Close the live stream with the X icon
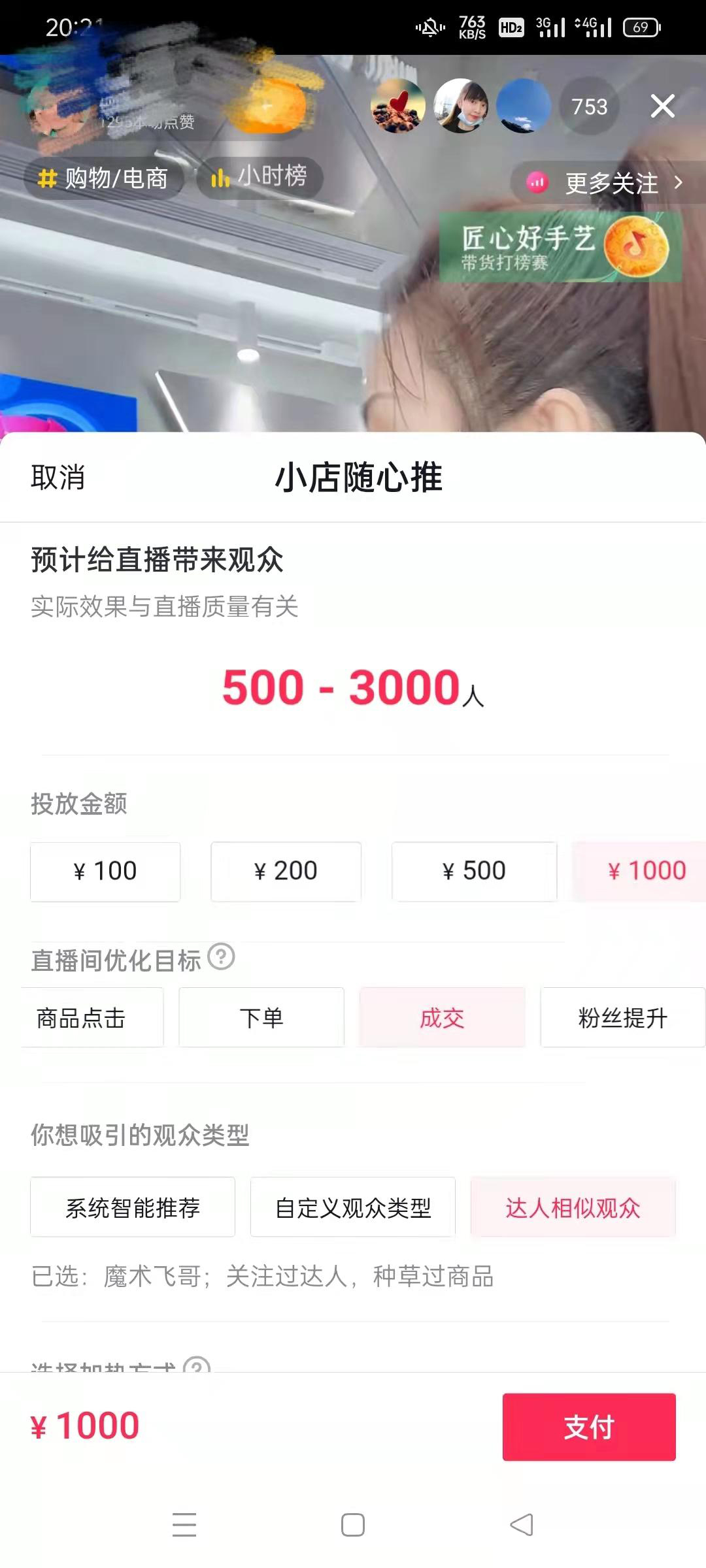The image size is (706, 1568). point(662,106)
